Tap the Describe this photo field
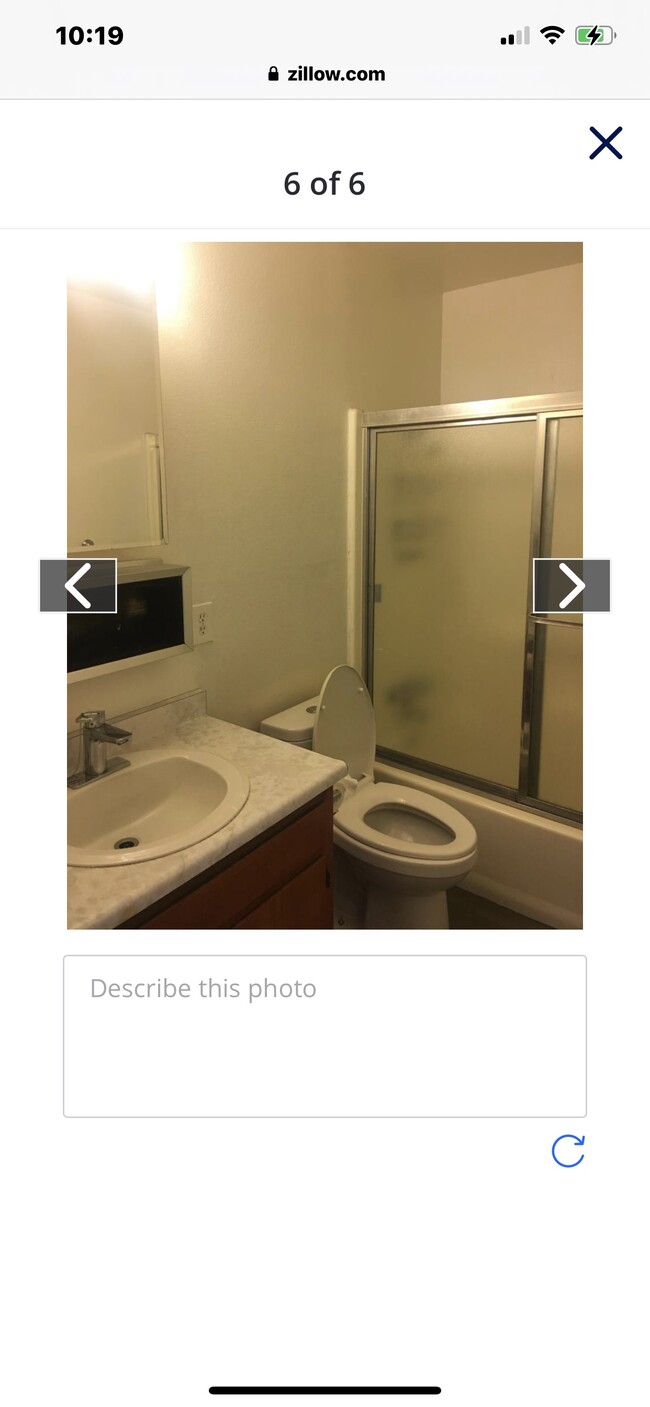Screen dimensions: 650x1407 tap(324, 1035)
